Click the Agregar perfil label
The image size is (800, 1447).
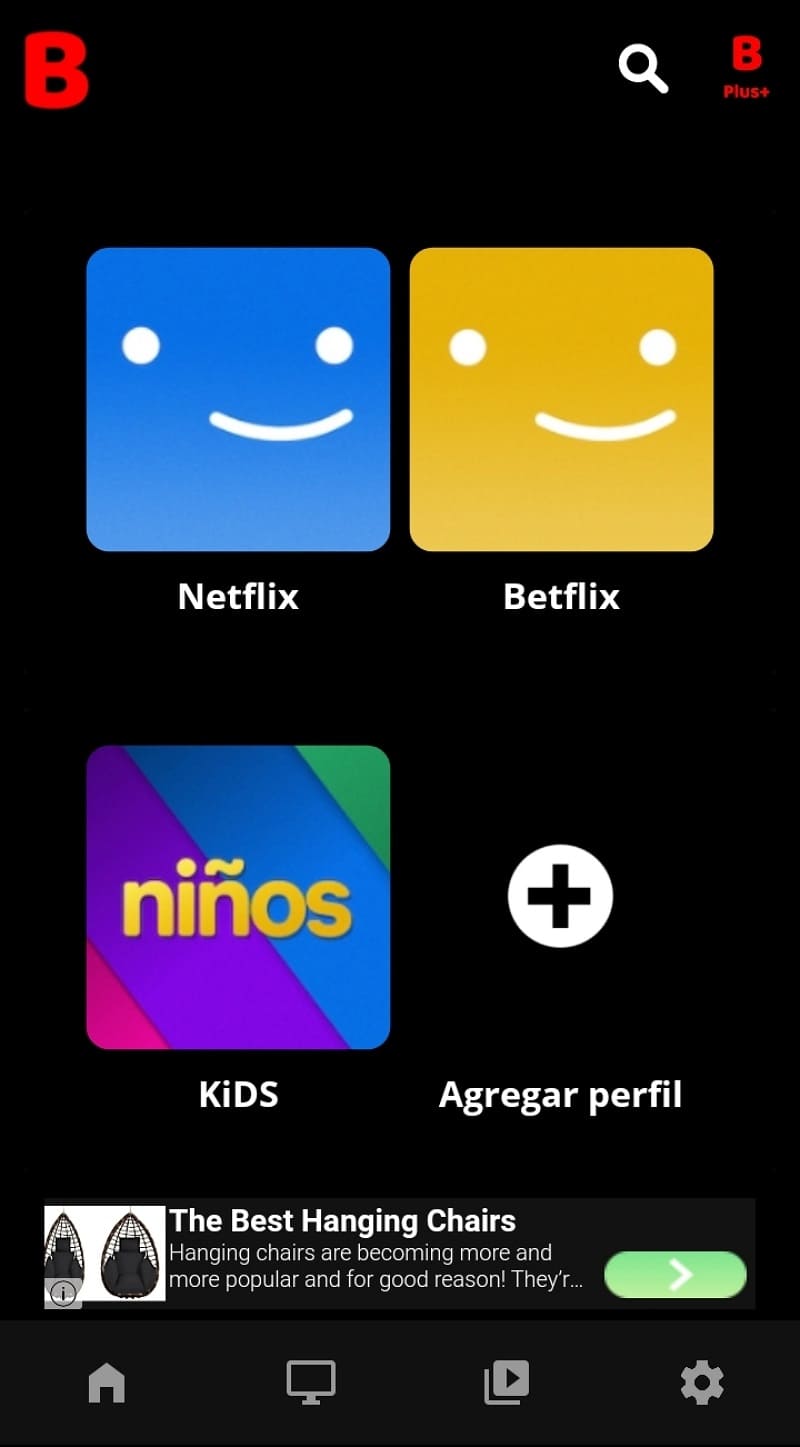point(560,1094)
